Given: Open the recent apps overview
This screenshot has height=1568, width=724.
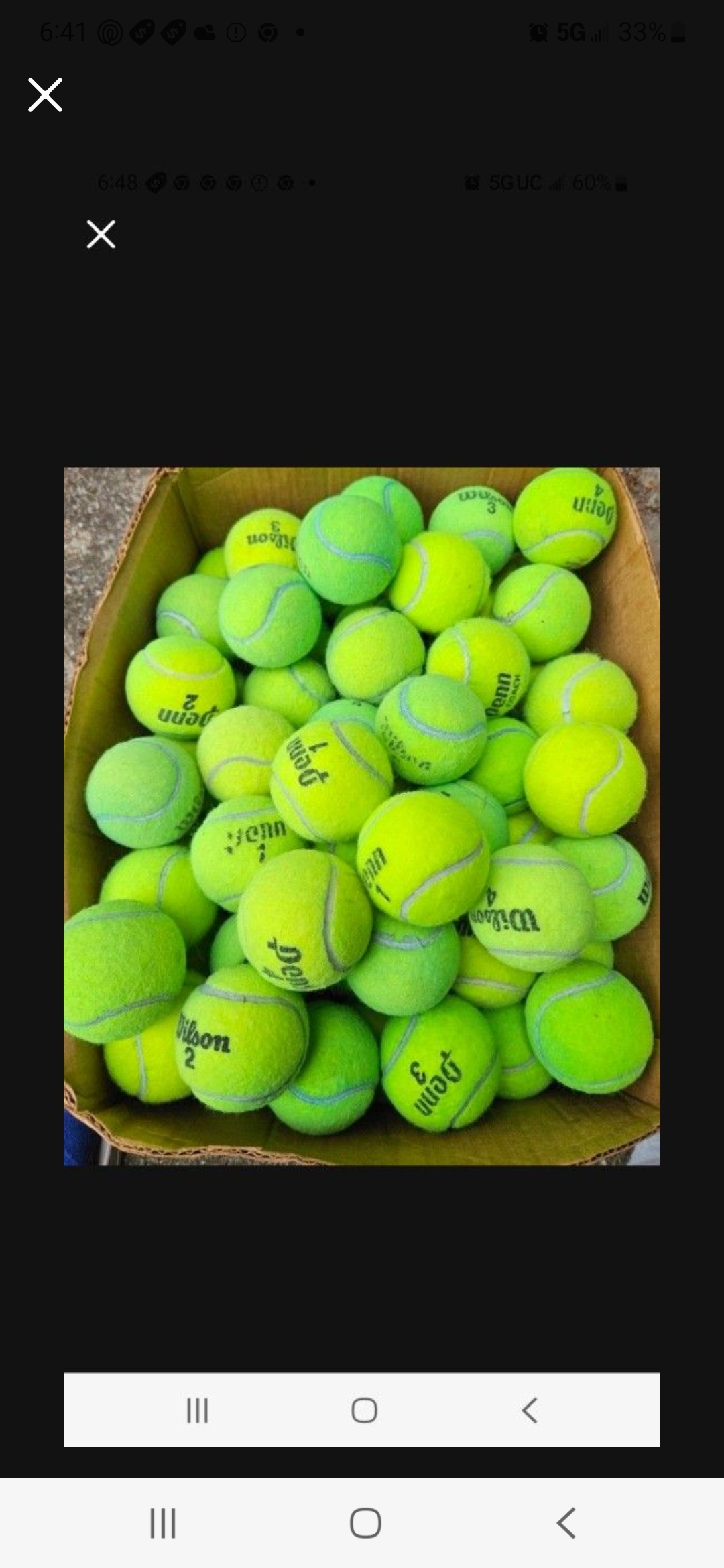Looking at the screenshot, I should (x=163, y=1522).
